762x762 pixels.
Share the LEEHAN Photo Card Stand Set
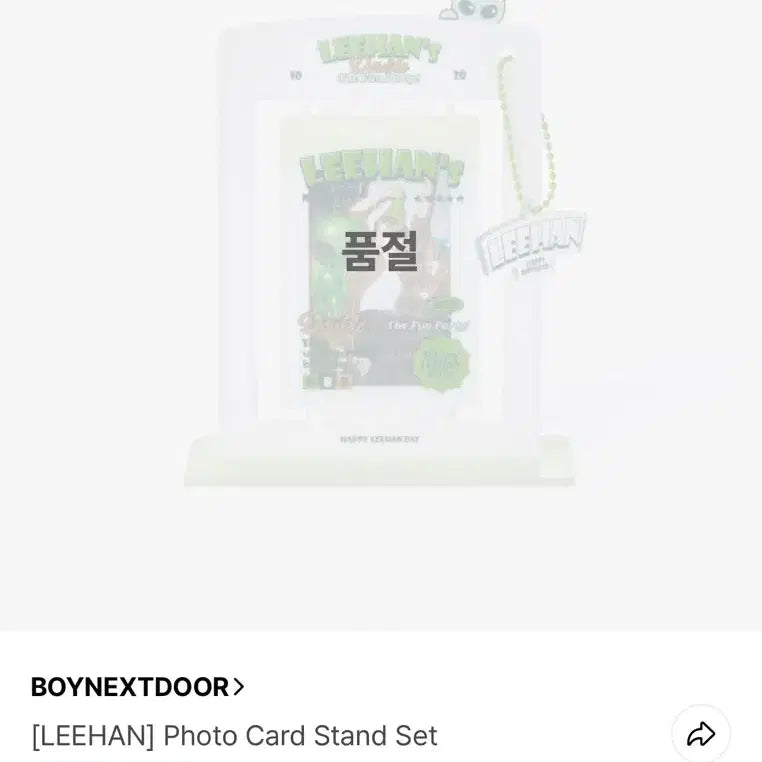[701, 735]
